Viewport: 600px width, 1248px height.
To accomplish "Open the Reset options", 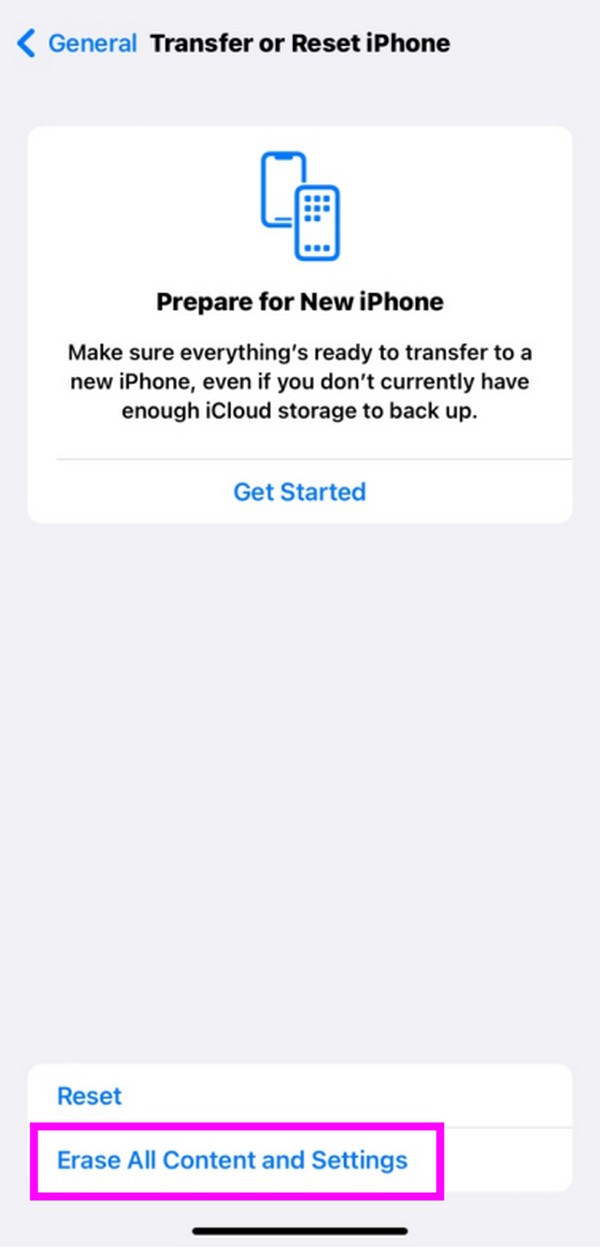I will pos(90,1096).
